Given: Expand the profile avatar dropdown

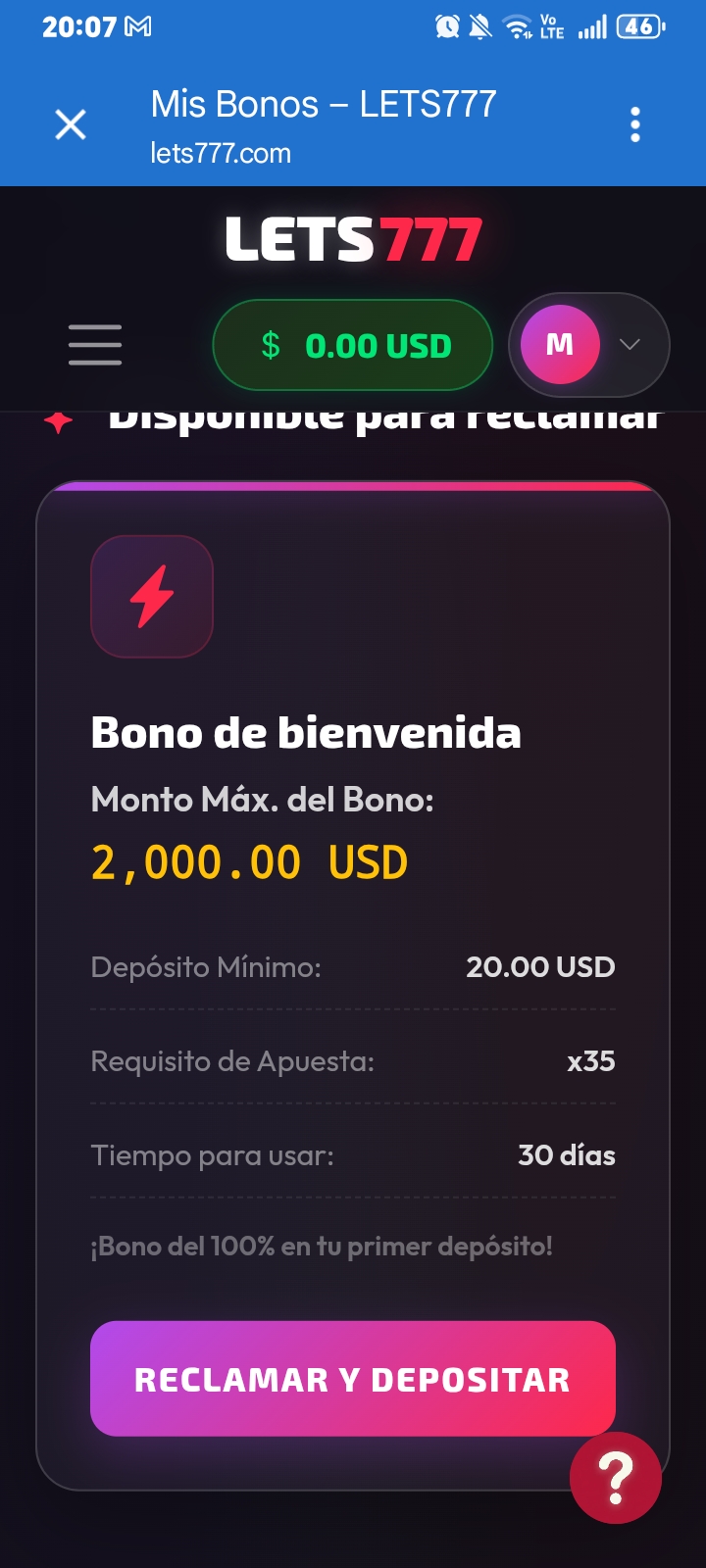Looking at the screenshot, I should tap(589, 345).
